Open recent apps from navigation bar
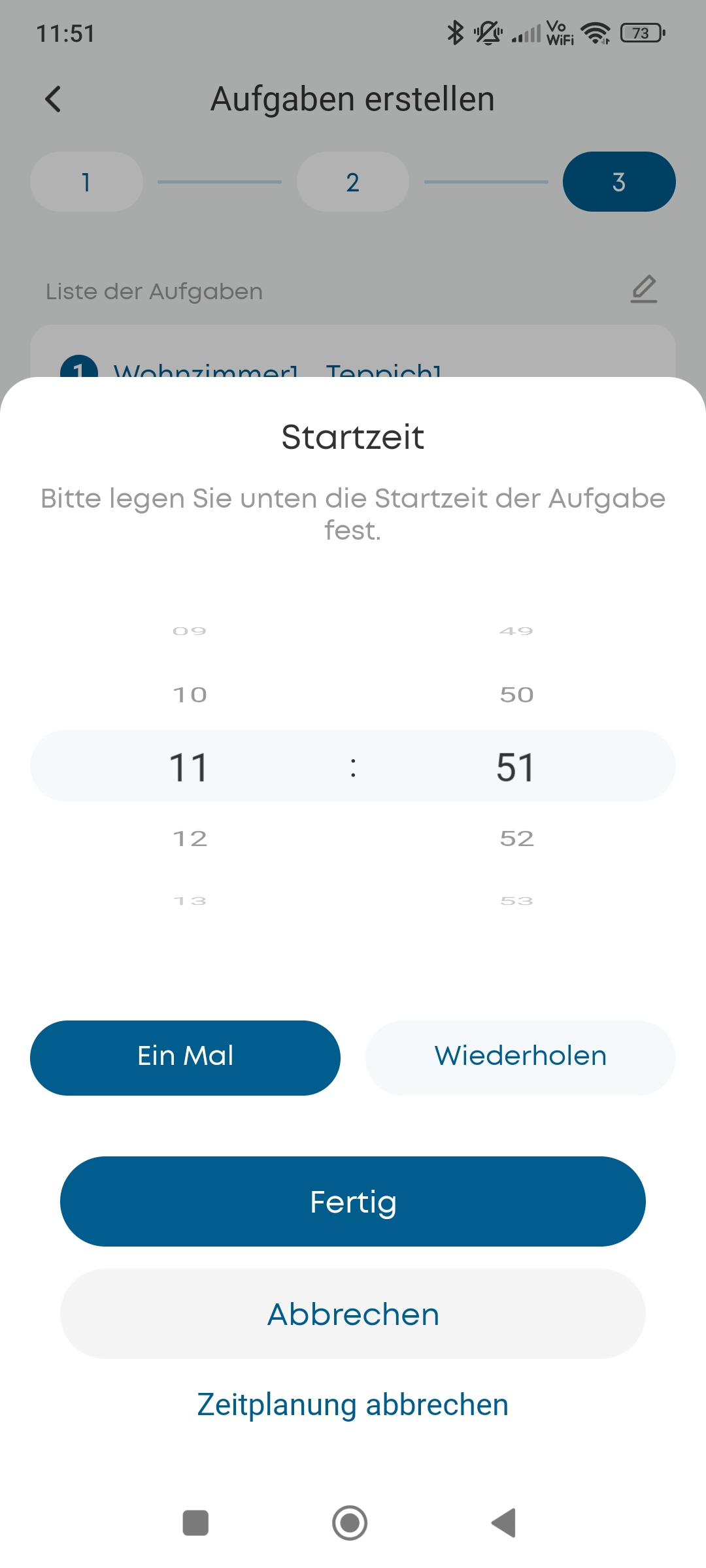This screenshot has width=706, height=1568. (x=195, y=1523)
